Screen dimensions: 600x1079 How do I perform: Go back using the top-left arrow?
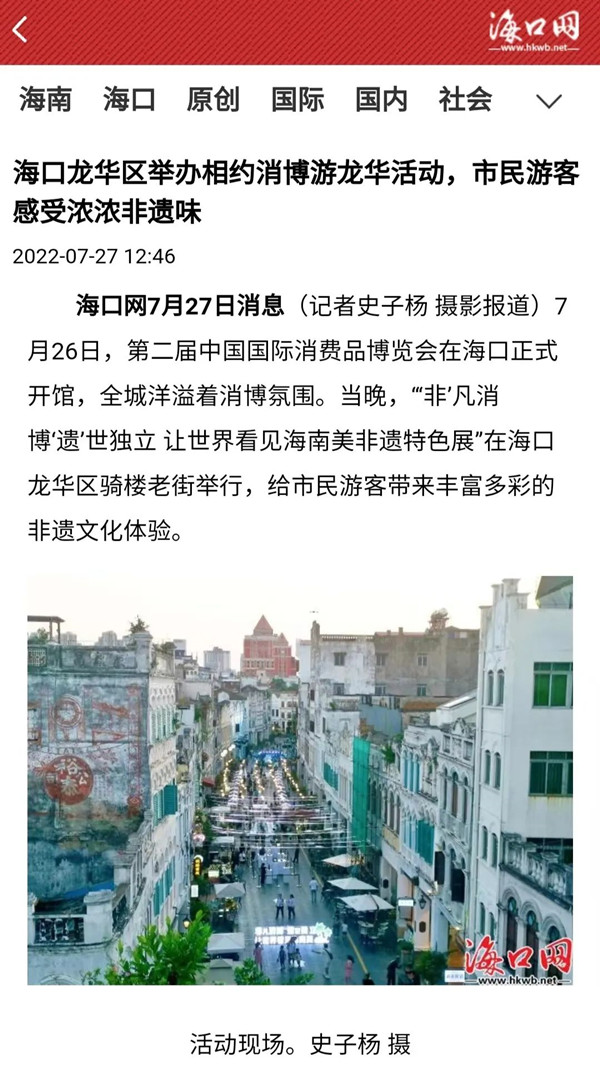(21, 30)
